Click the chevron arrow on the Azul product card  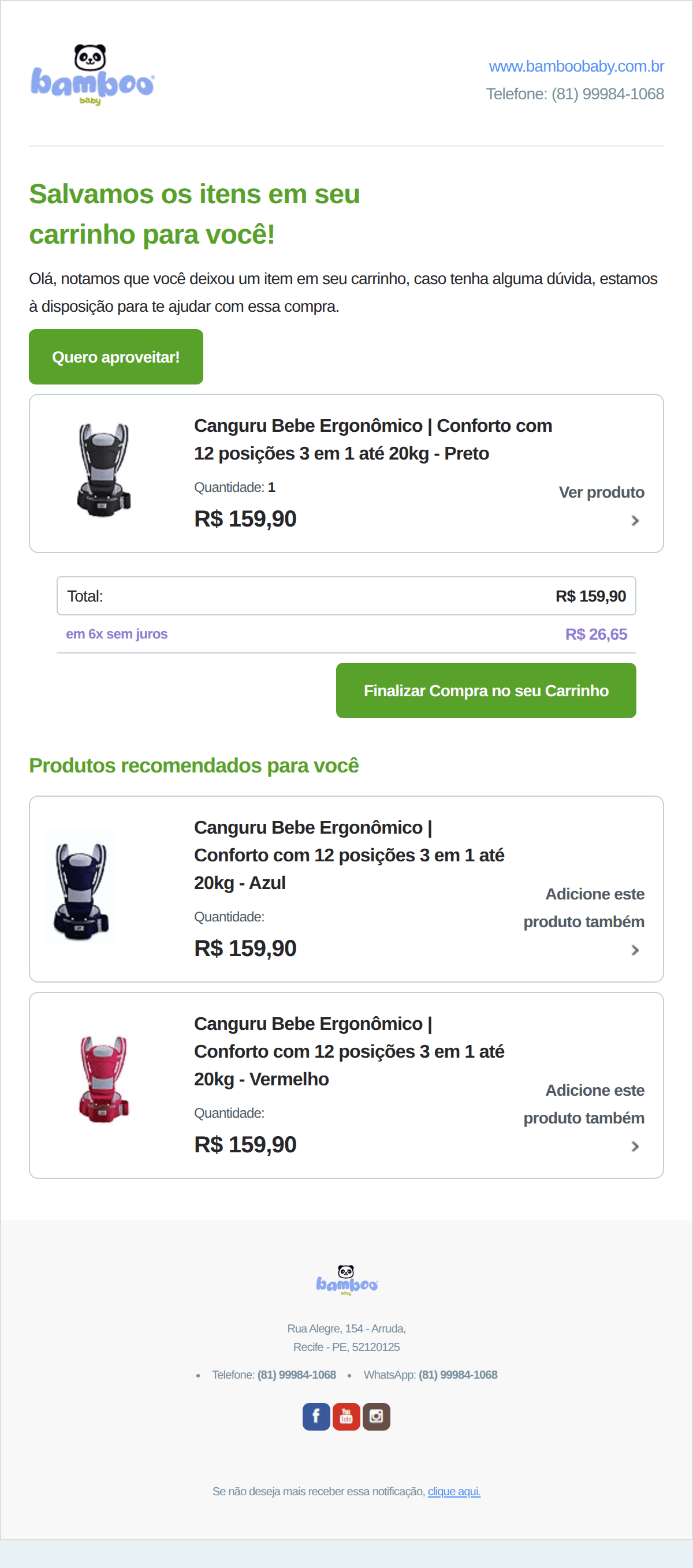click(x=636, y=950)
